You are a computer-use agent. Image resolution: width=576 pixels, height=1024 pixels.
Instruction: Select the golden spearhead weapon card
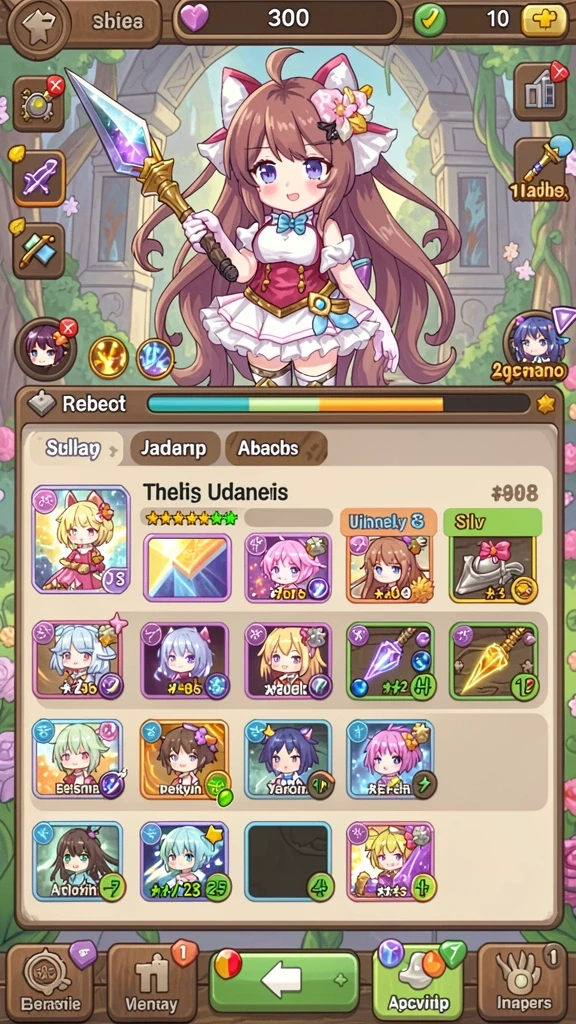(494, 660)
